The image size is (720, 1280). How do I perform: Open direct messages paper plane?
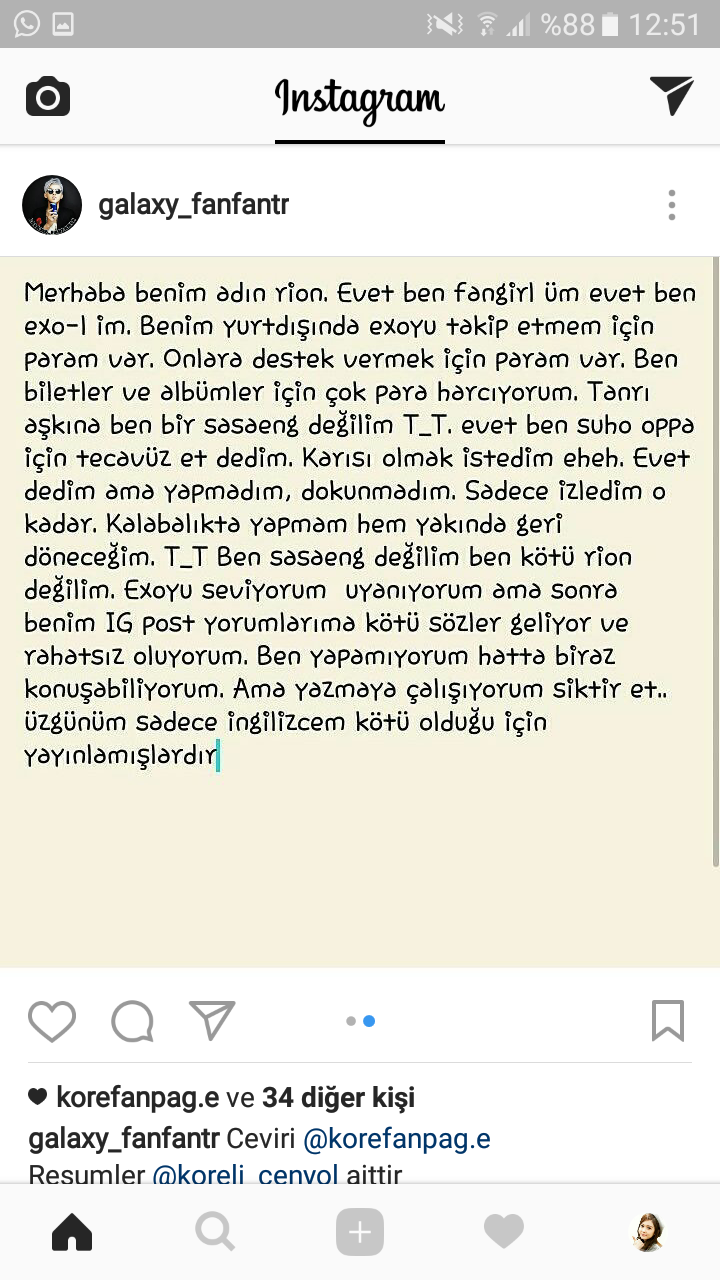click(x=671, y=96)
